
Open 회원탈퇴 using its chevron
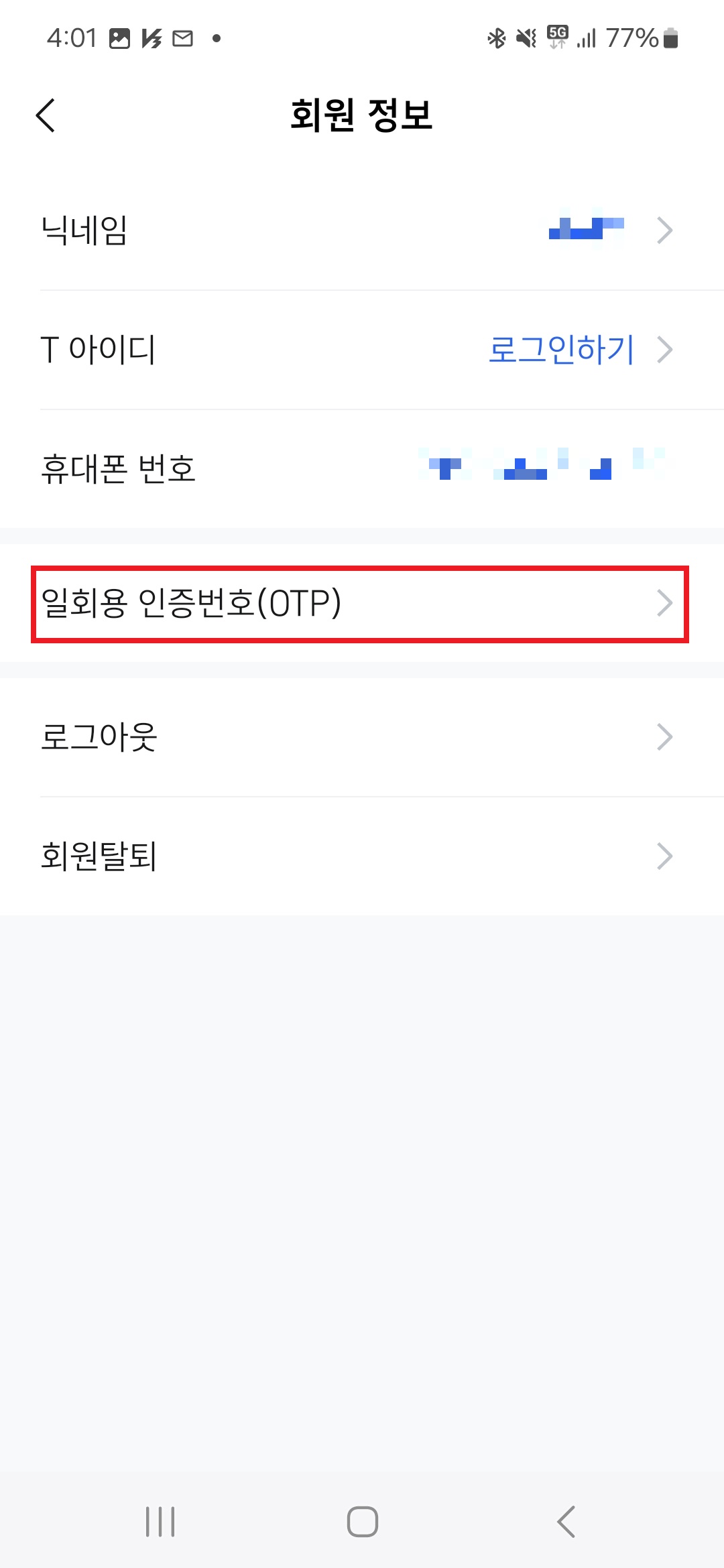tap(665, 856)
